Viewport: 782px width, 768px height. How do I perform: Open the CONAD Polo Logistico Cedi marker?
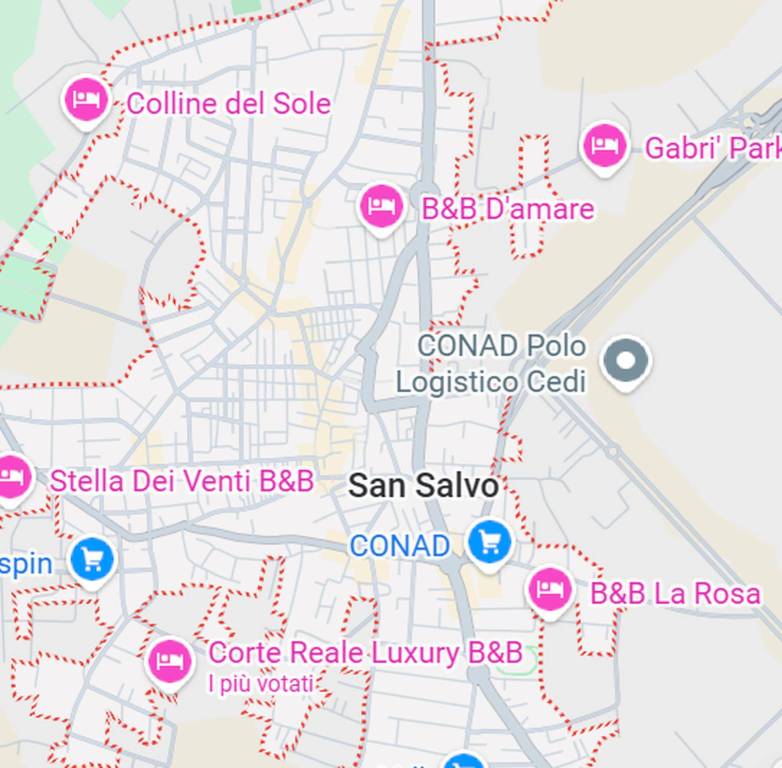(x=627, y=361)
